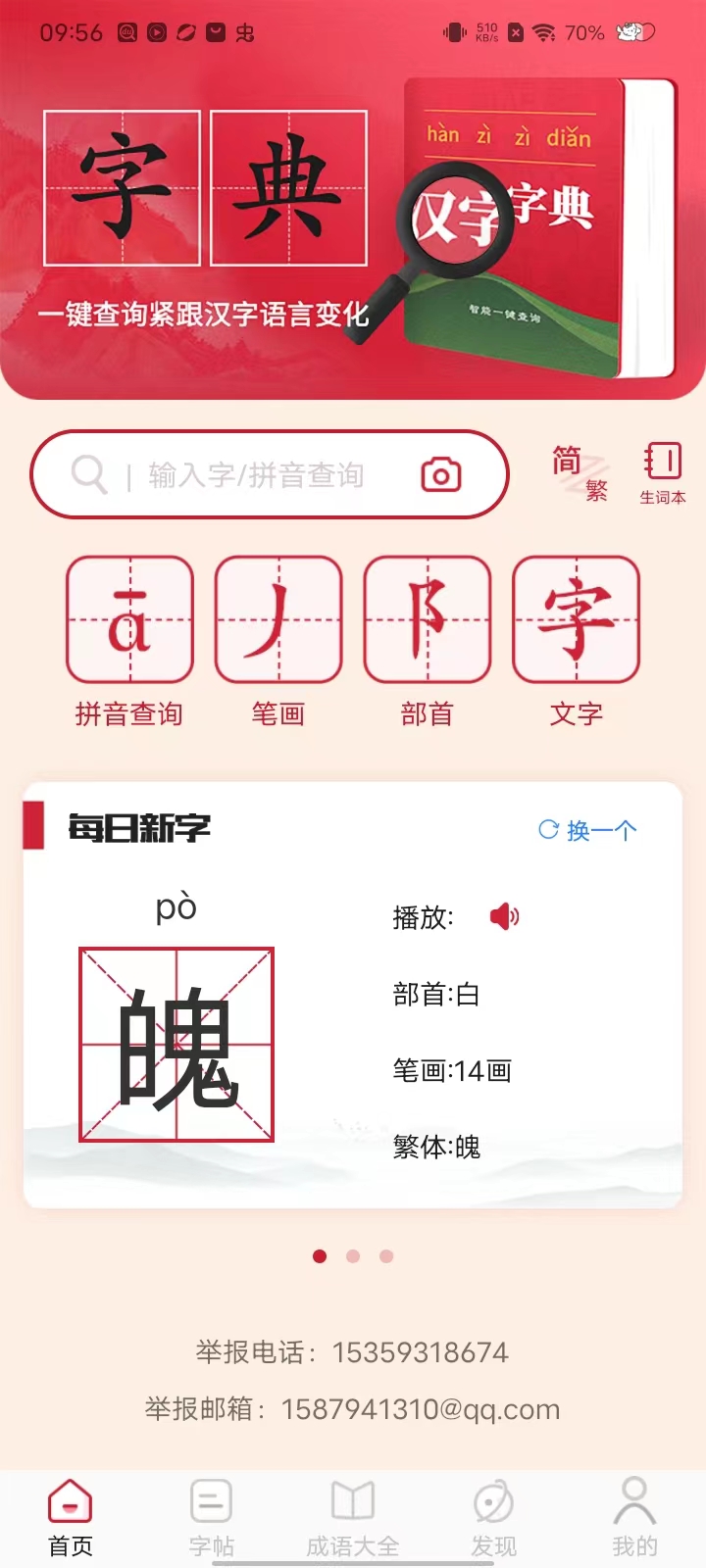Open the 生词本 vocabulary notebook
The image size is (706, 1568).
tap(663, 473)
